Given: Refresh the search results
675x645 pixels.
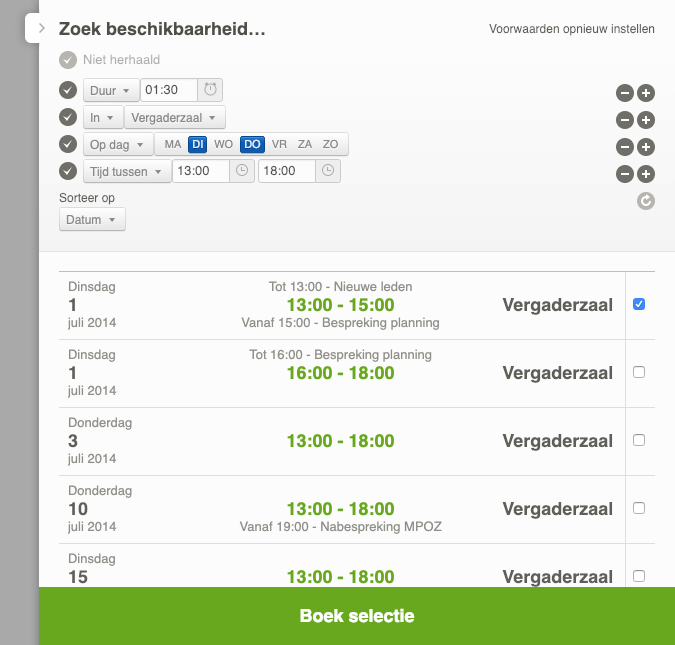Looking at the screenshot, I should point(646,201).
